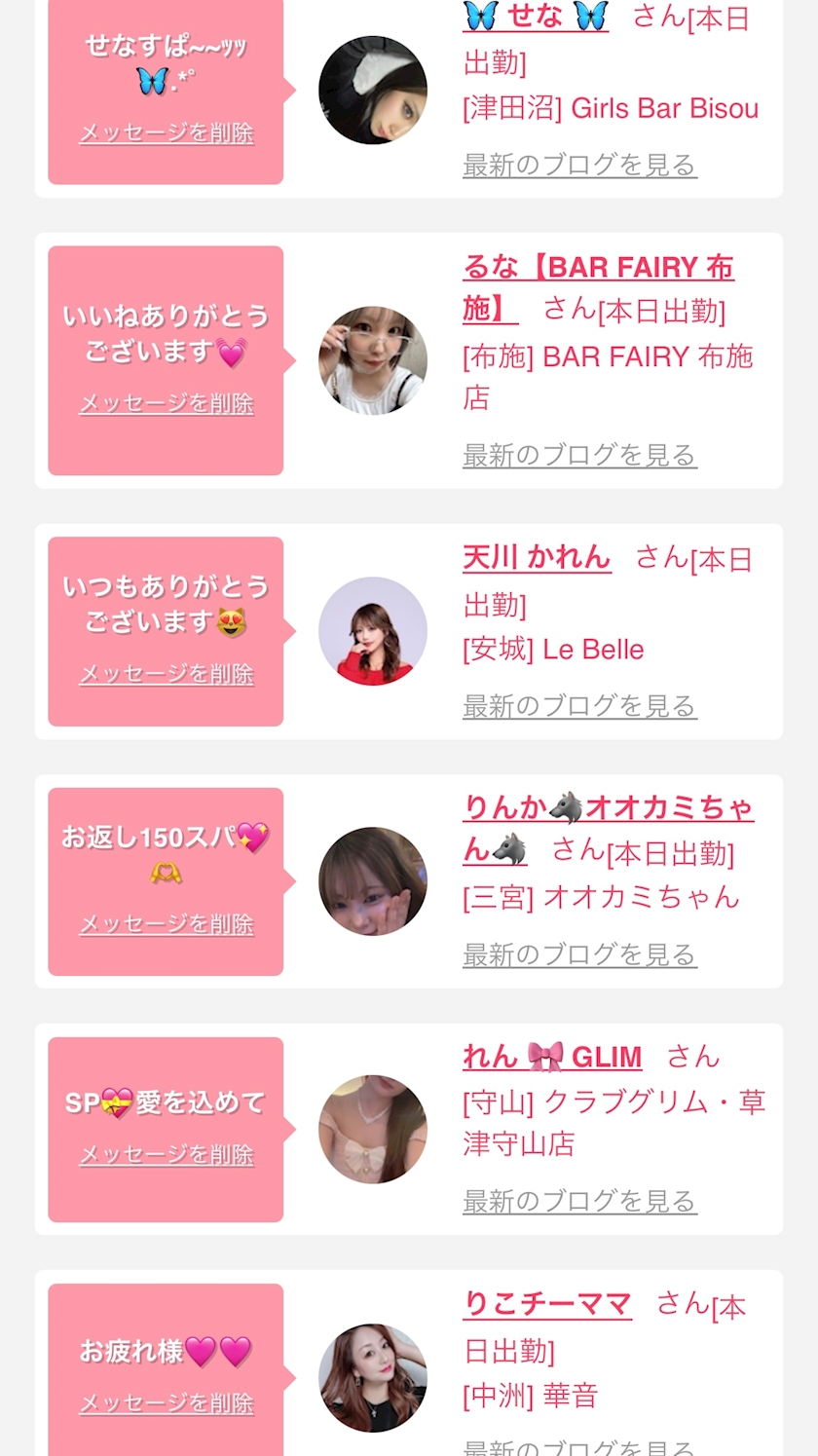View latest blog of れん GLIM

(579, 1202)
